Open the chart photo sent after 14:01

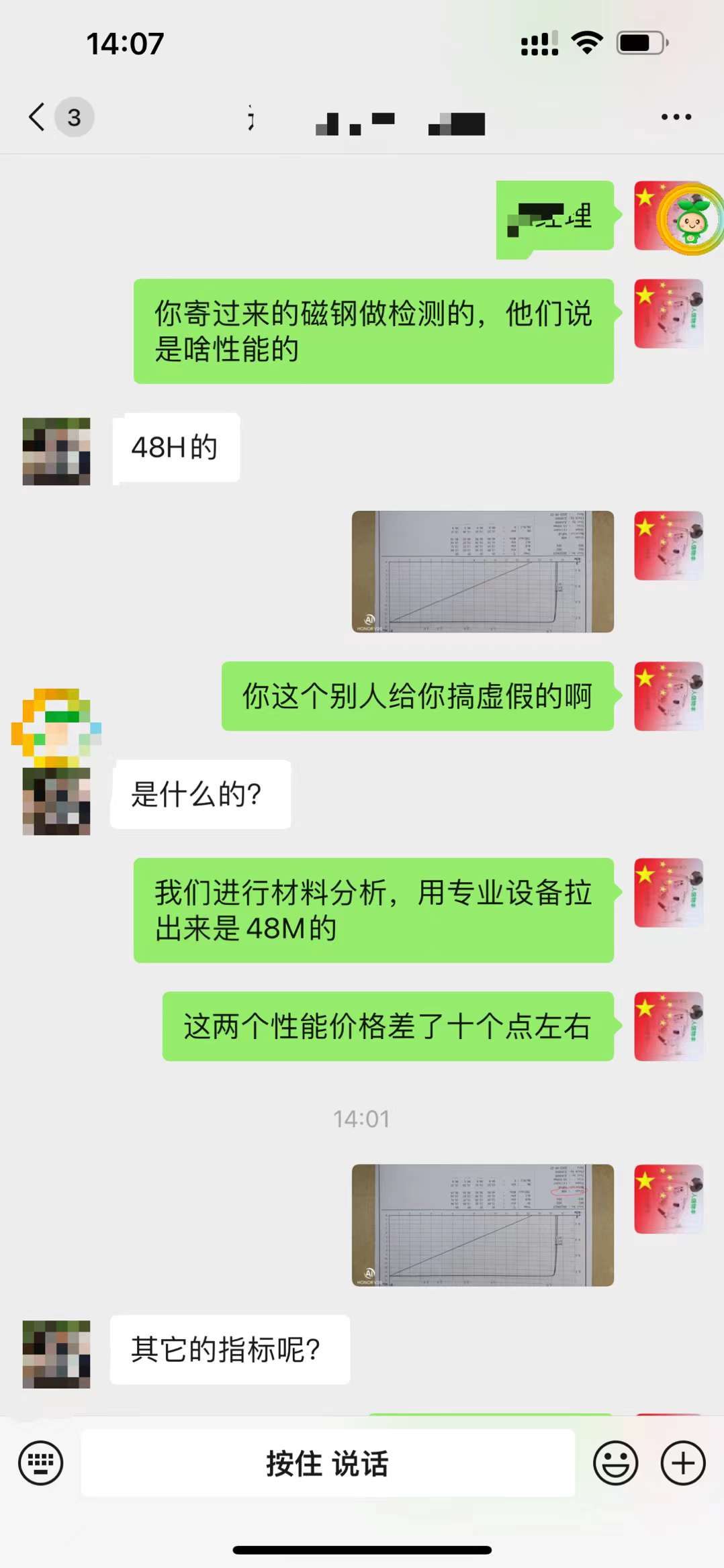[482, 1225]
